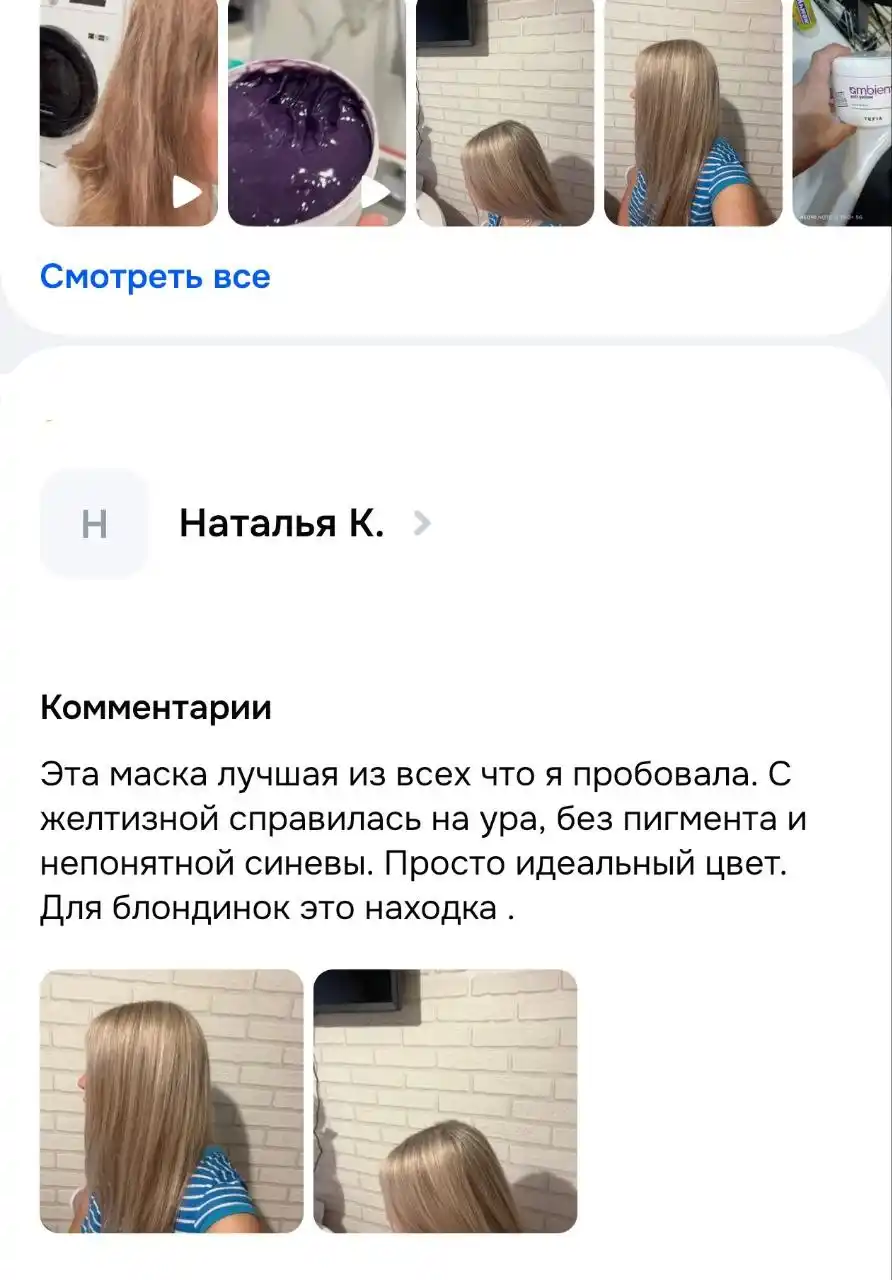Select the Комментарии section heading
The height and width of the screenshot is (1280, 892).
(x=155, y=708)
